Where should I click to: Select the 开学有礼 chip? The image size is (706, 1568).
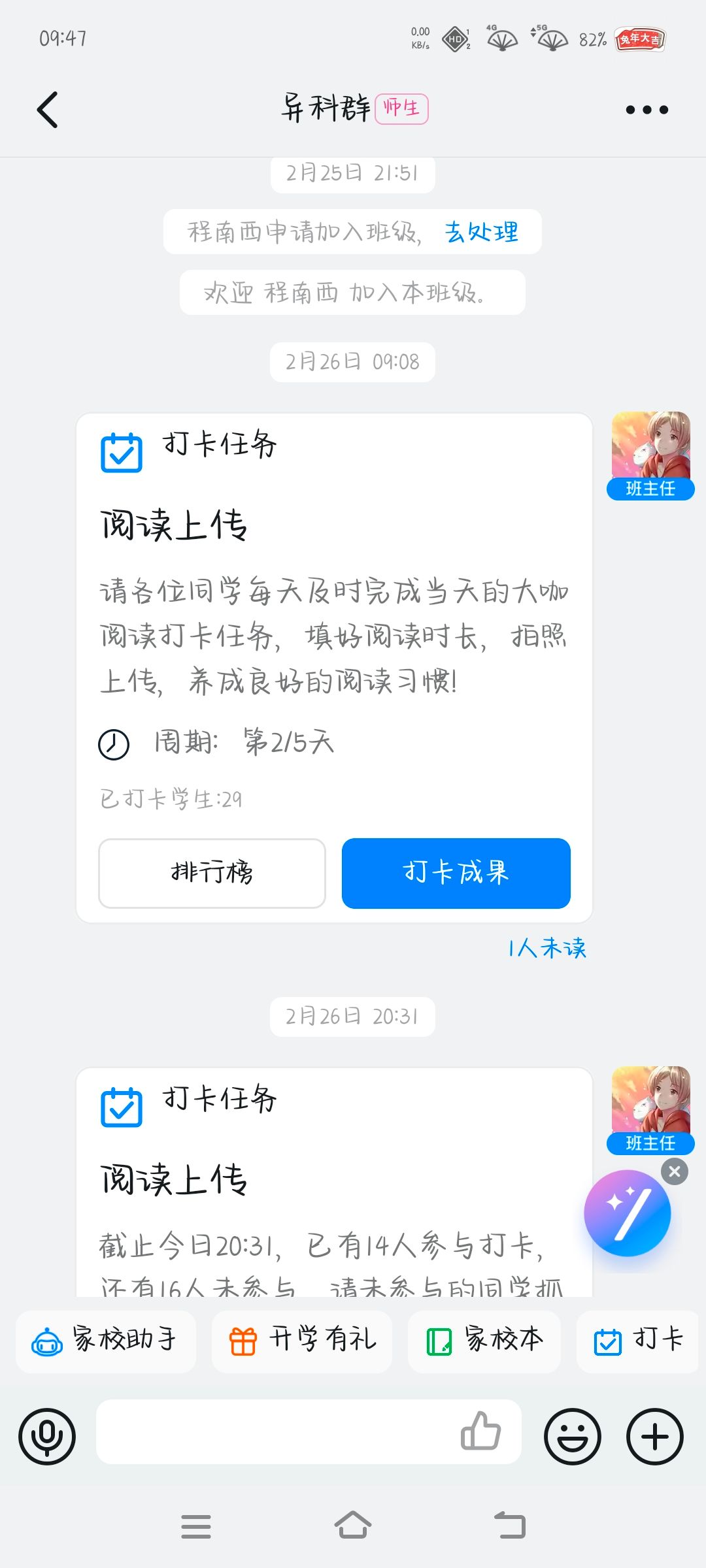[x=302, y=1341]
